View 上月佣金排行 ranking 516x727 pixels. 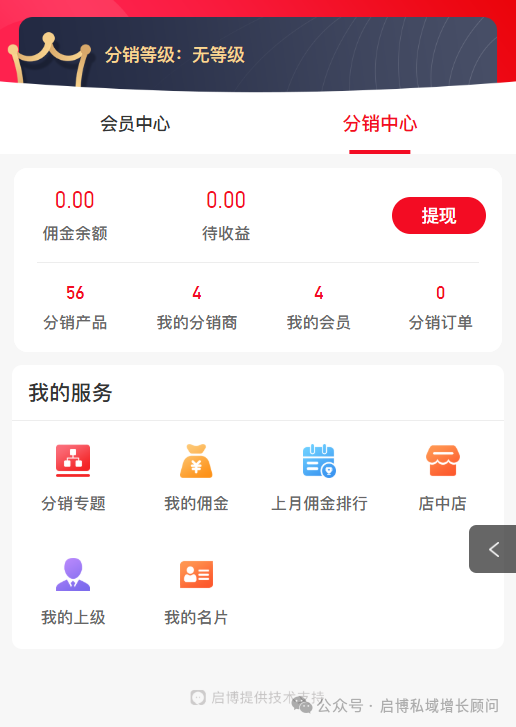point(319,478)
